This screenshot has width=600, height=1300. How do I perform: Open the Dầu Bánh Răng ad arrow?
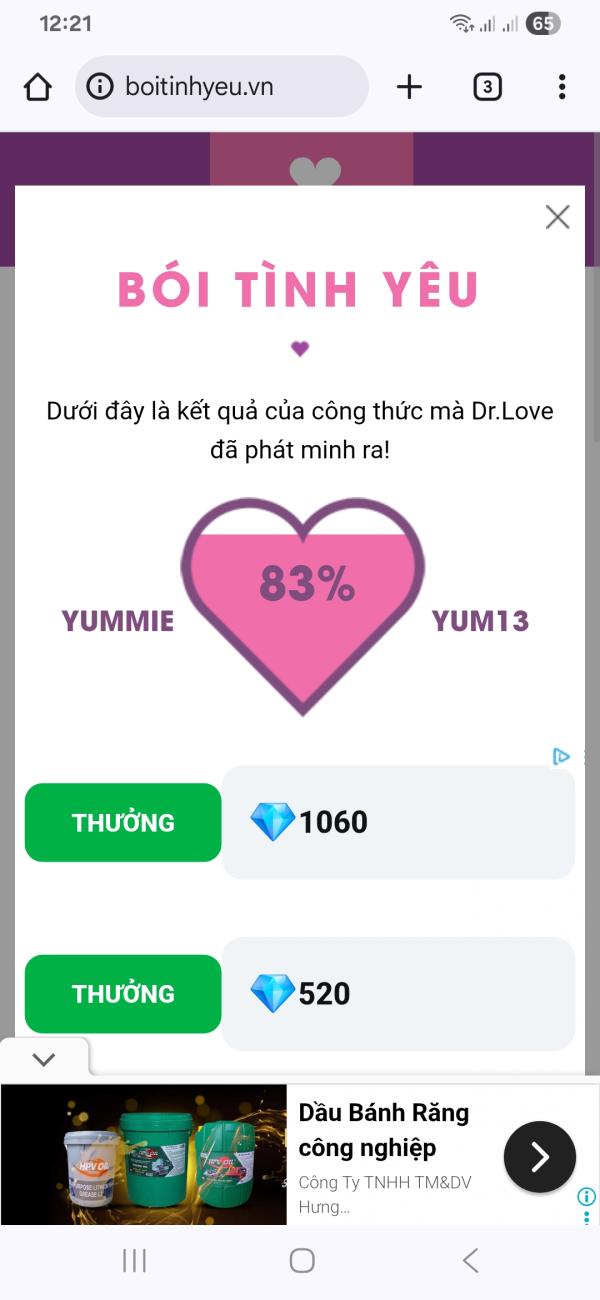(540, 1157)
